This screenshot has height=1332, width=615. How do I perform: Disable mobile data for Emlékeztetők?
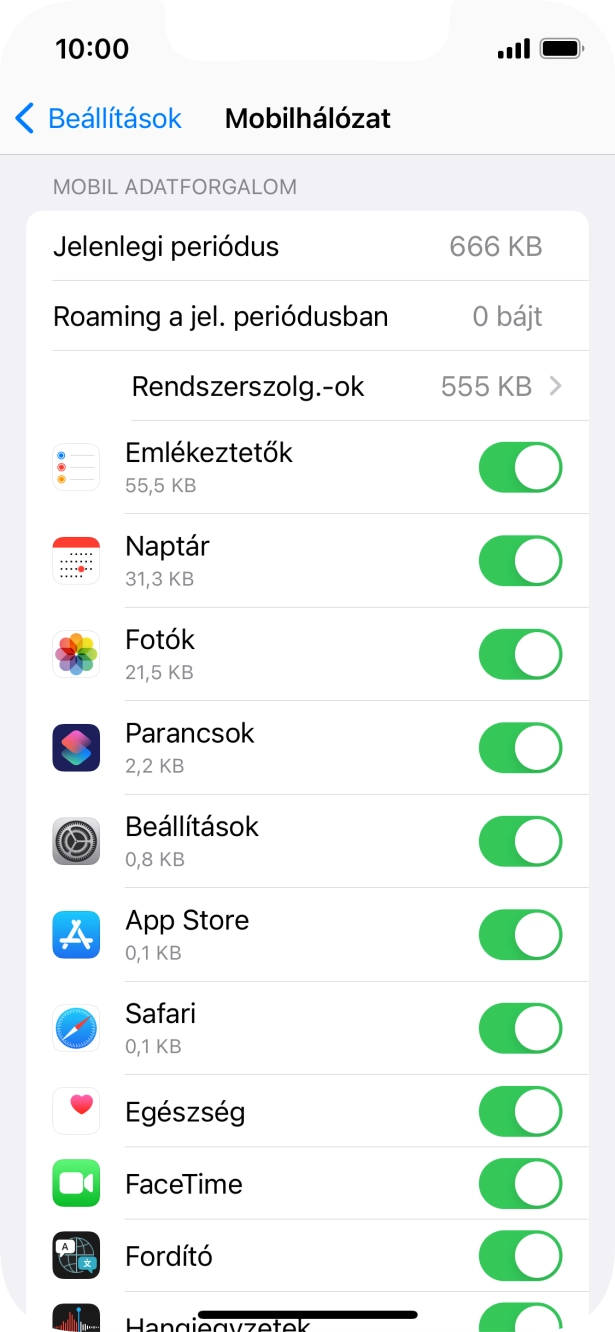click(x=520, y=467)
